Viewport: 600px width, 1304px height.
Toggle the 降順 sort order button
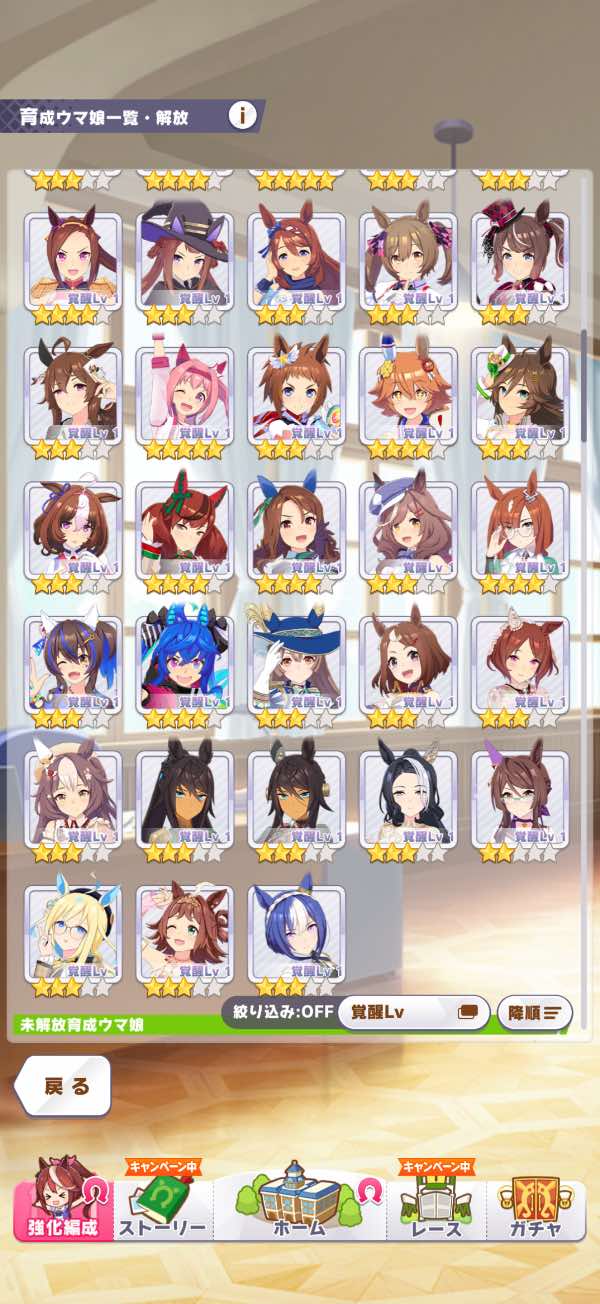click(x=534, y=1012)
